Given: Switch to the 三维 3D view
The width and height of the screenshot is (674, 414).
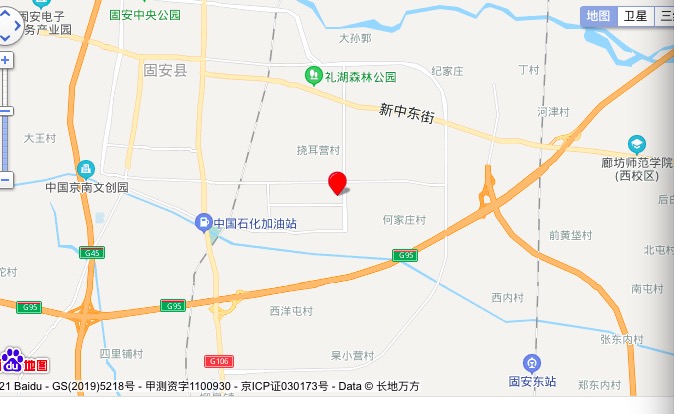Looking at the screenshot, I should tap(665, 16).
